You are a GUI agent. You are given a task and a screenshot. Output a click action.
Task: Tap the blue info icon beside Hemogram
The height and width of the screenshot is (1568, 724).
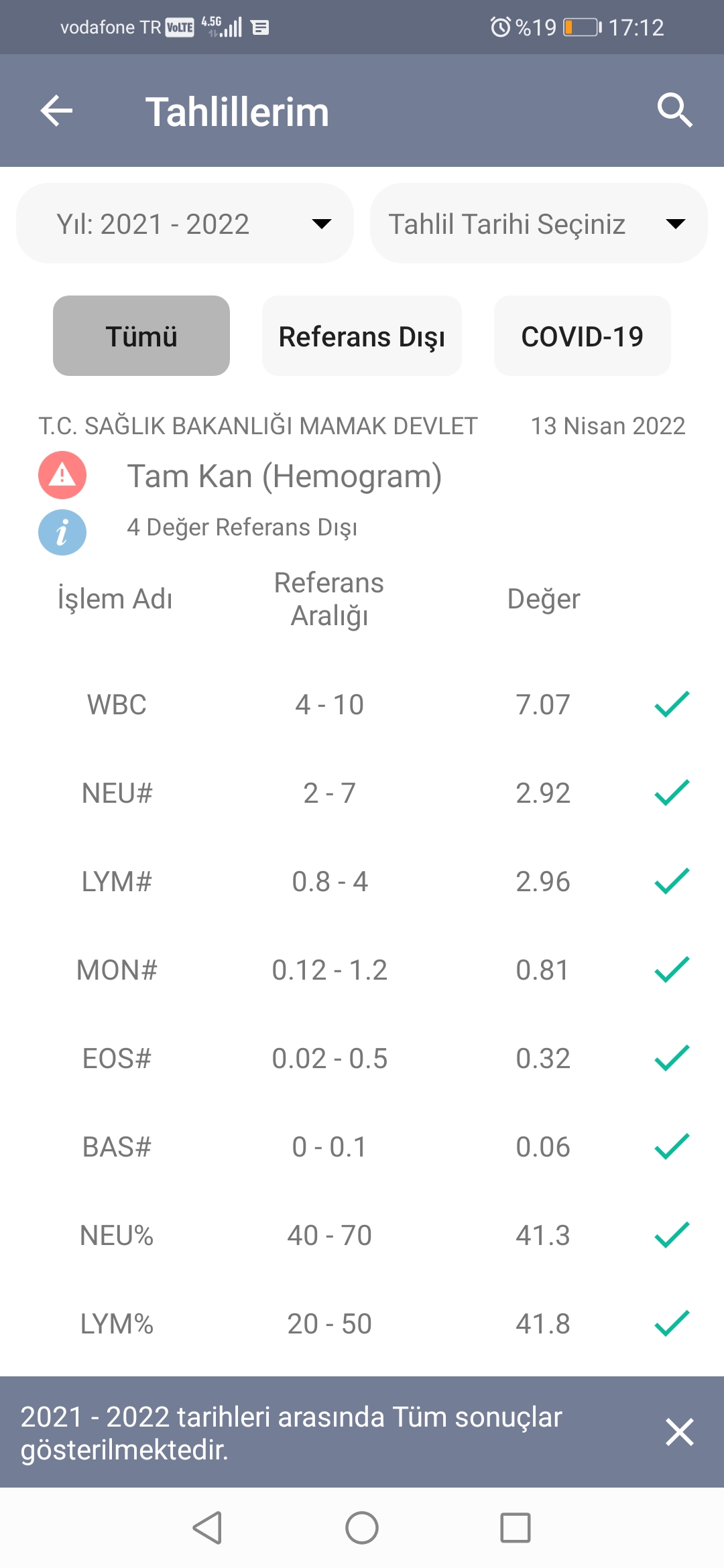pos(62,533)
